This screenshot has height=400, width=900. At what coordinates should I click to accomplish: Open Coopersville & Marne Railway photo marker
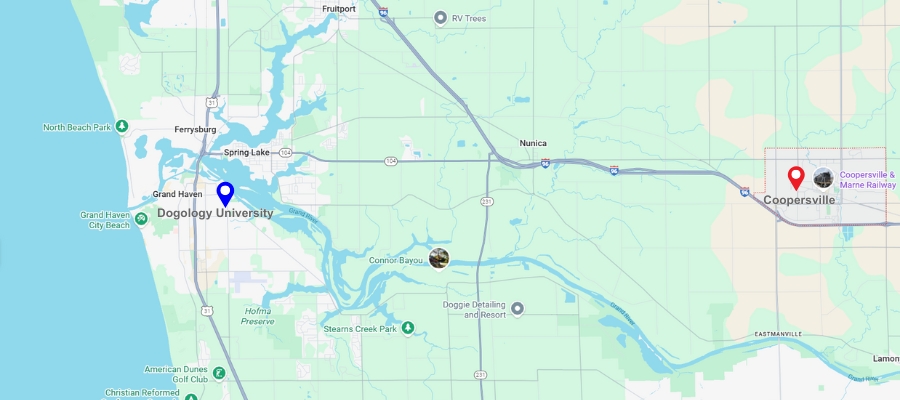tap(823, 178)
